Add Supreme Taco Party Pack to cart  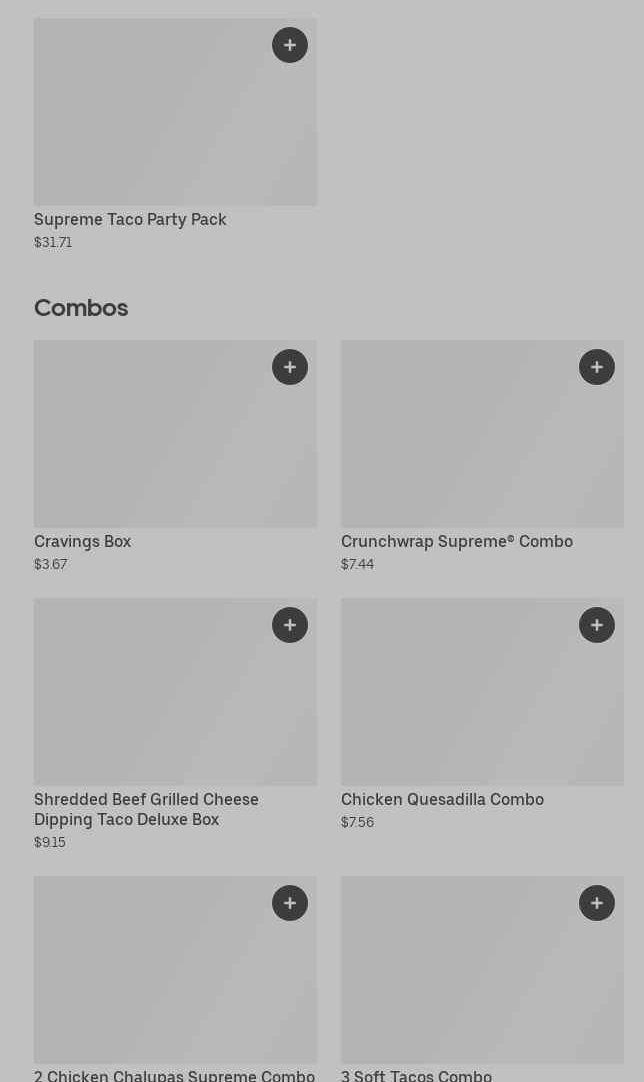(290, 45)
